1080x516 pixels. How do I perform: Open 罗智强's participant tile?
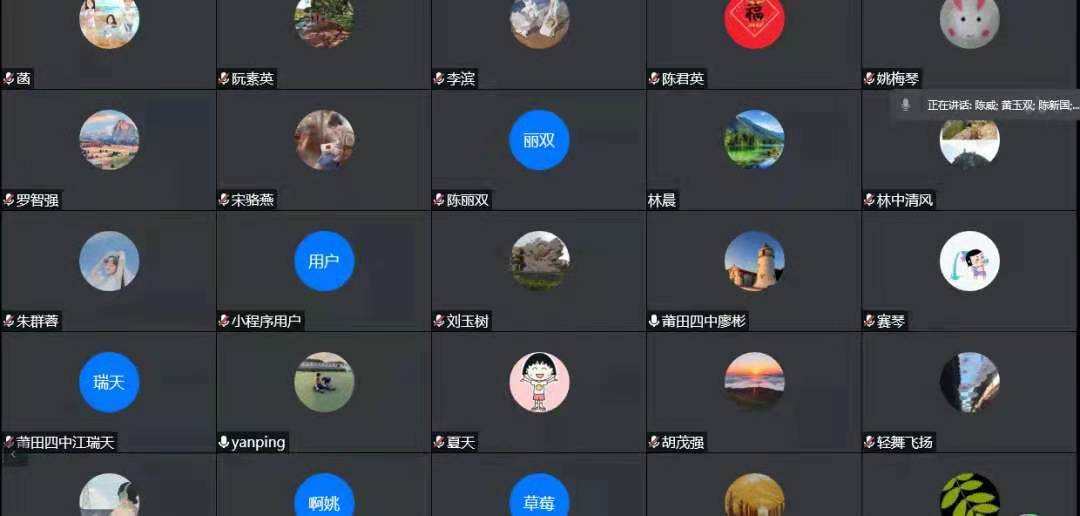coord(108,150)
